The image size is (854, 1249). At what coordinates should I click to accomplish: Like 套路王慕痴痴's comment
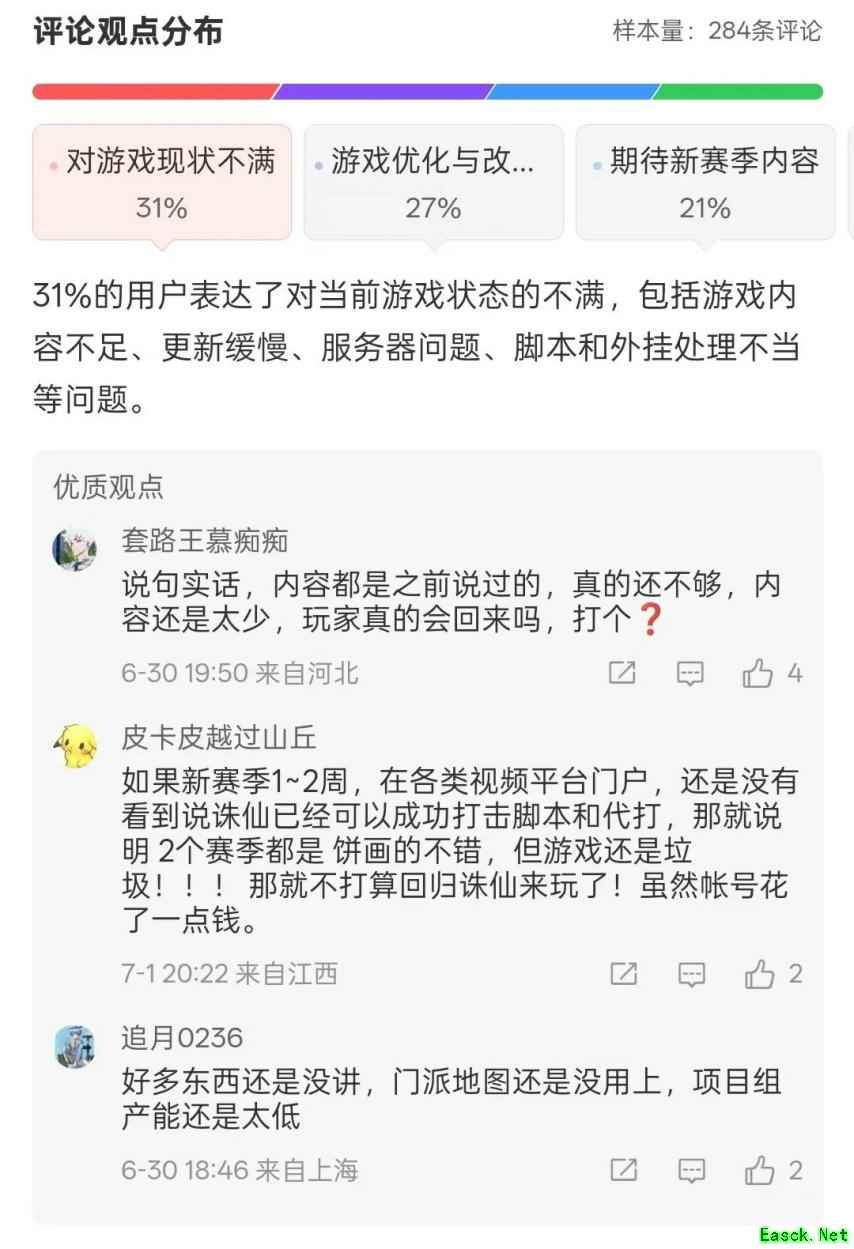click(x=758, y=673)
